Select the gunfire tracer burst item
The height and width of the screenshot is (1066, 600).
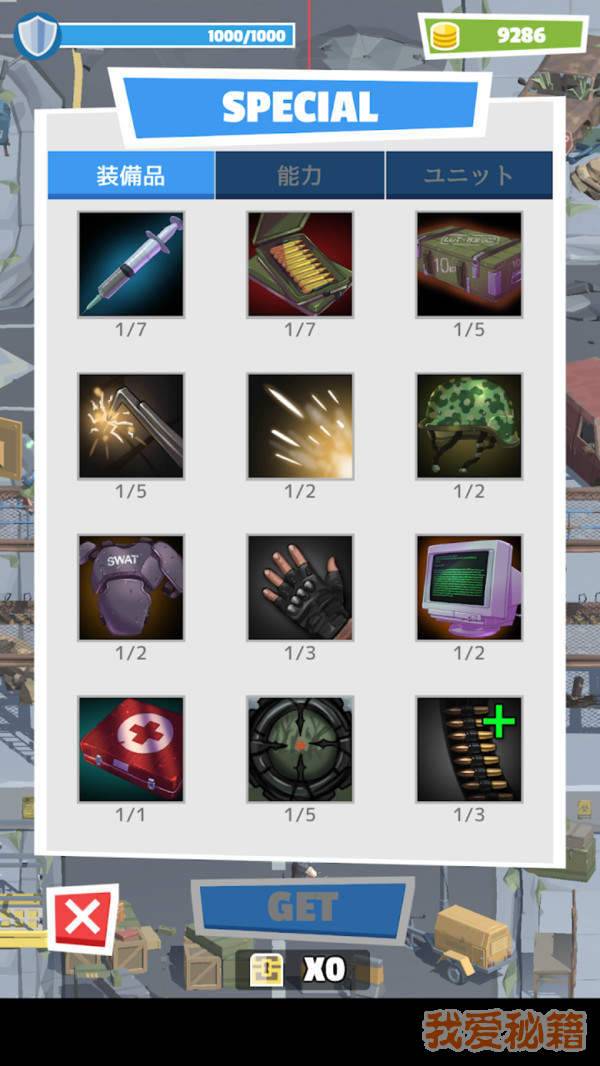click(x=300, y=426)
